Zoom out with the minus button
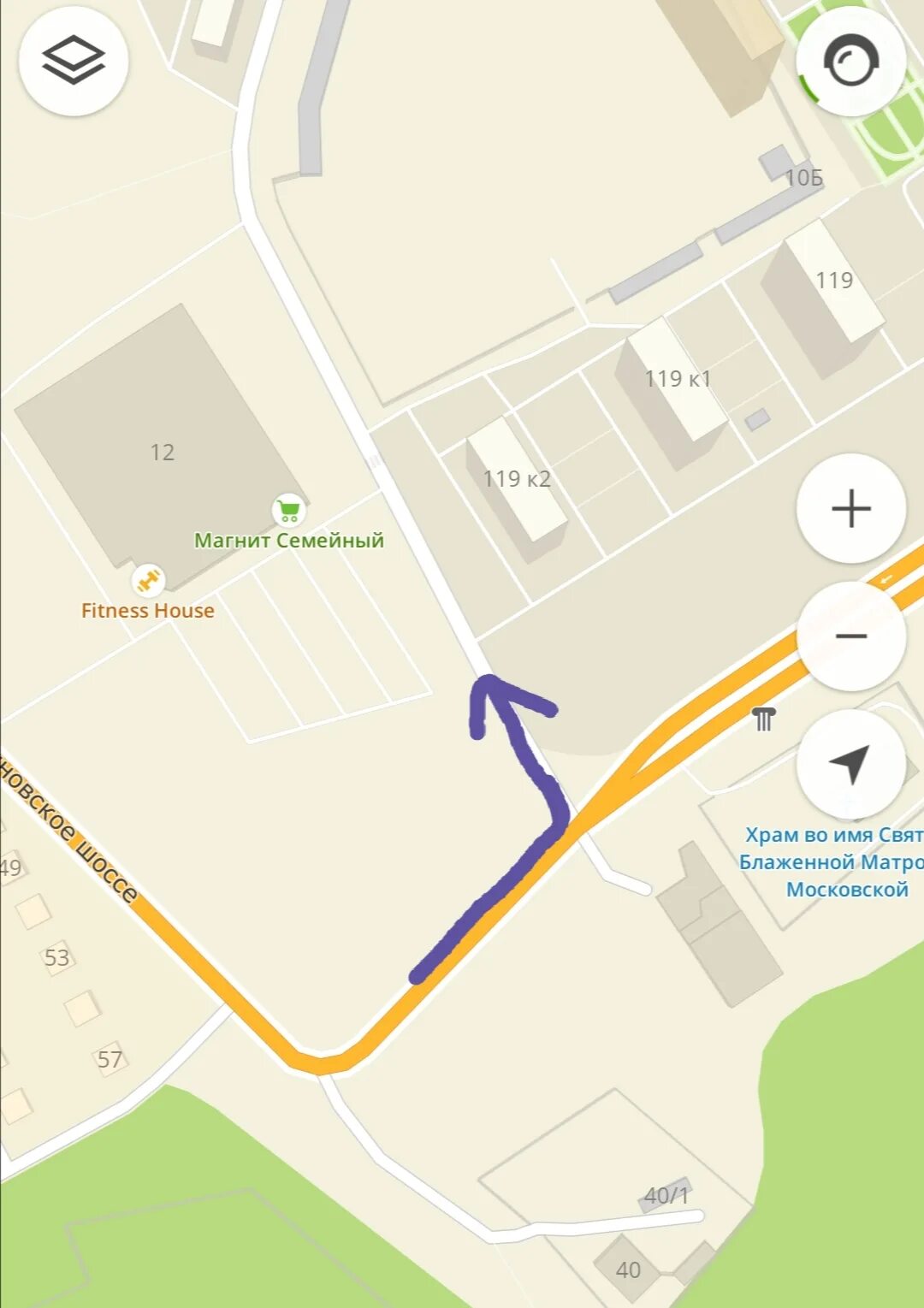Viewport: 924px width, 1308px height. (850, 636)
